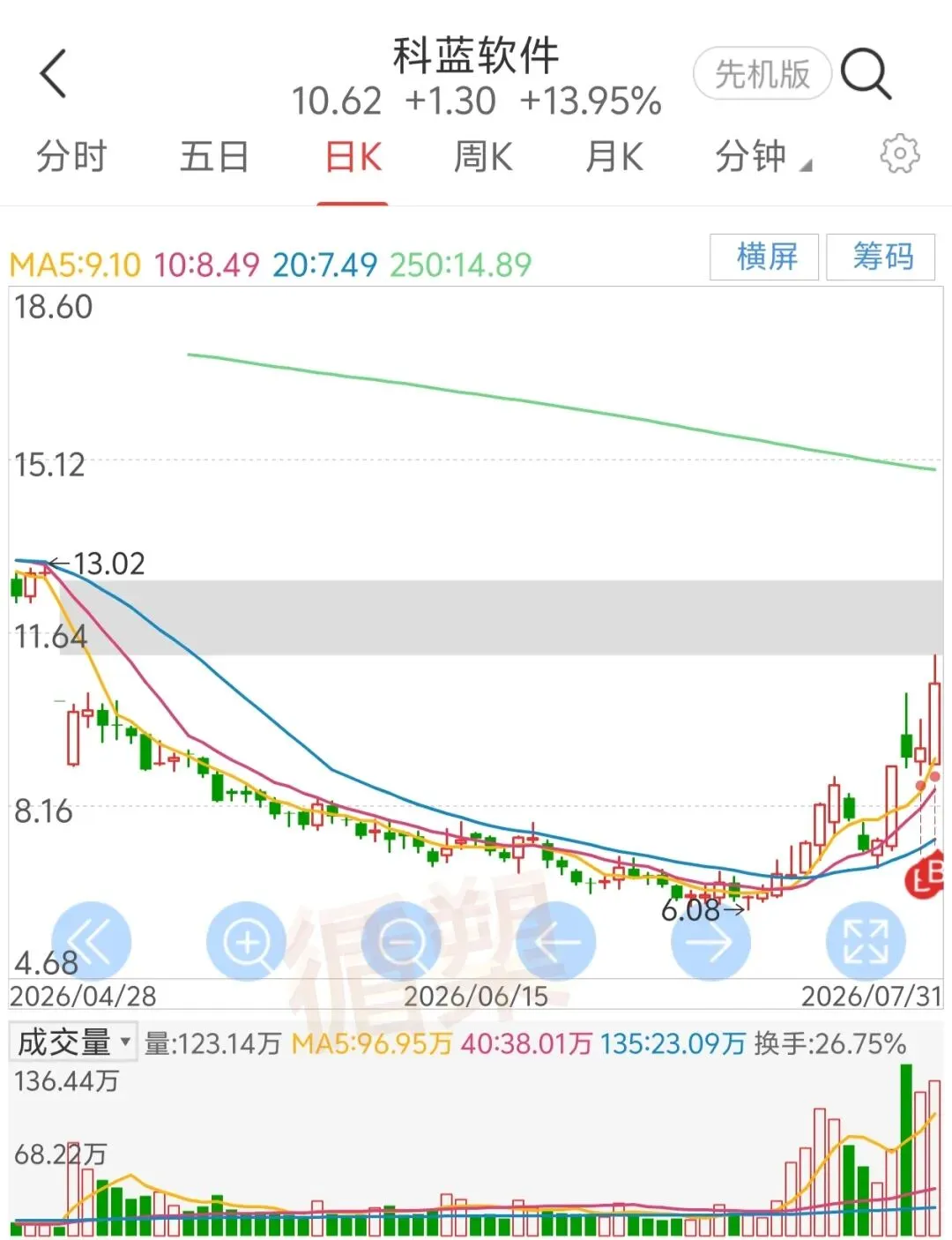The image size is (952, 1240).
Task: Go back using the top-left arrow
Action: (x=54, y=73)
